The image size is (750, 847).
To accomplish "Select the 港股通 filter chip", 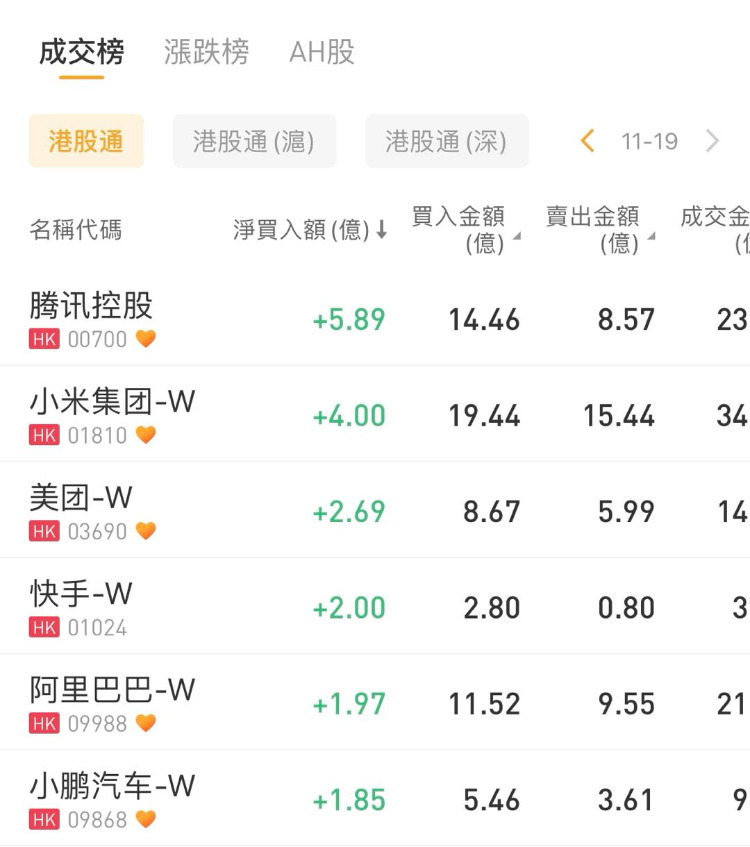I will pyautogui.click(x=86, y=141).
